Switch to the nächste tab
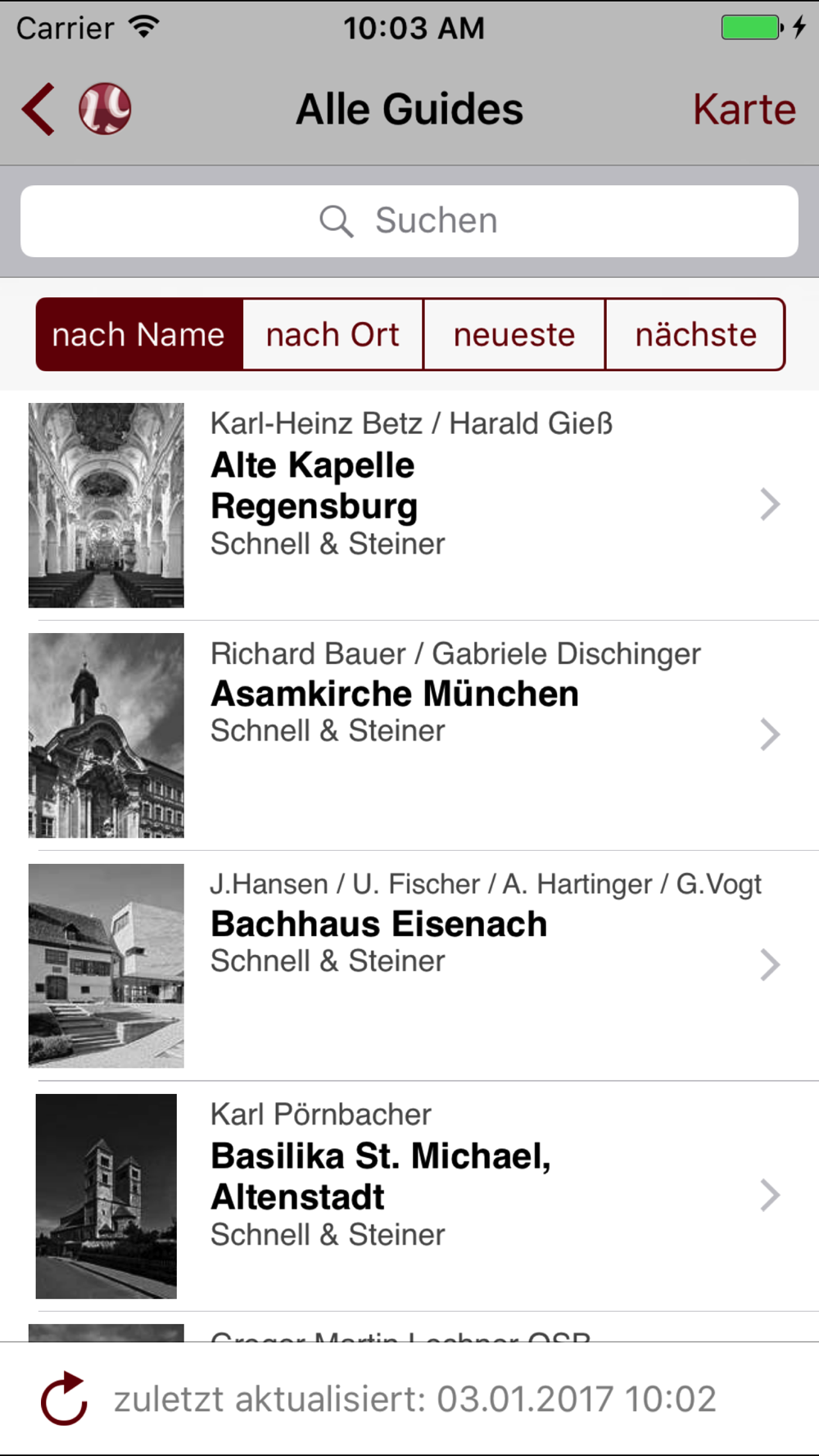 point(695,334)
